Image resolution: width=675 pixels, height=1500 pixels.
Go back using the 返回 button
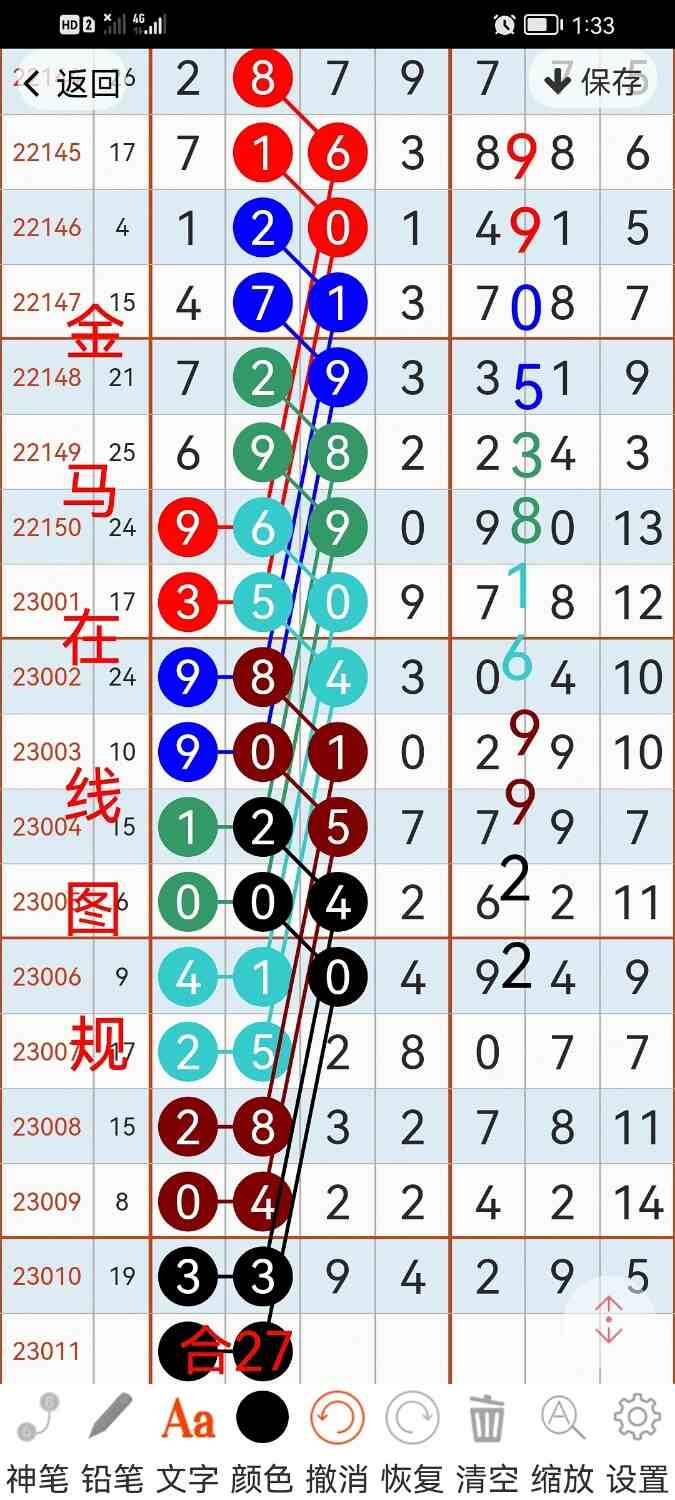[72, 83]
